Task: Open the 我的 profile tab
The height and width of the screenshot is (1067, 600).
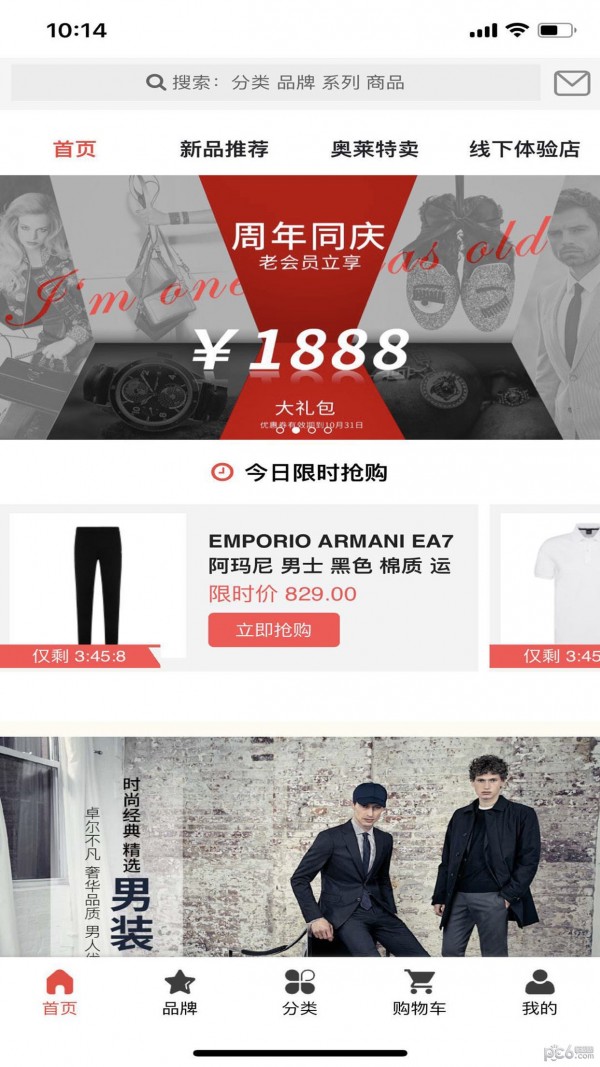Action: [x=539, y=992]
